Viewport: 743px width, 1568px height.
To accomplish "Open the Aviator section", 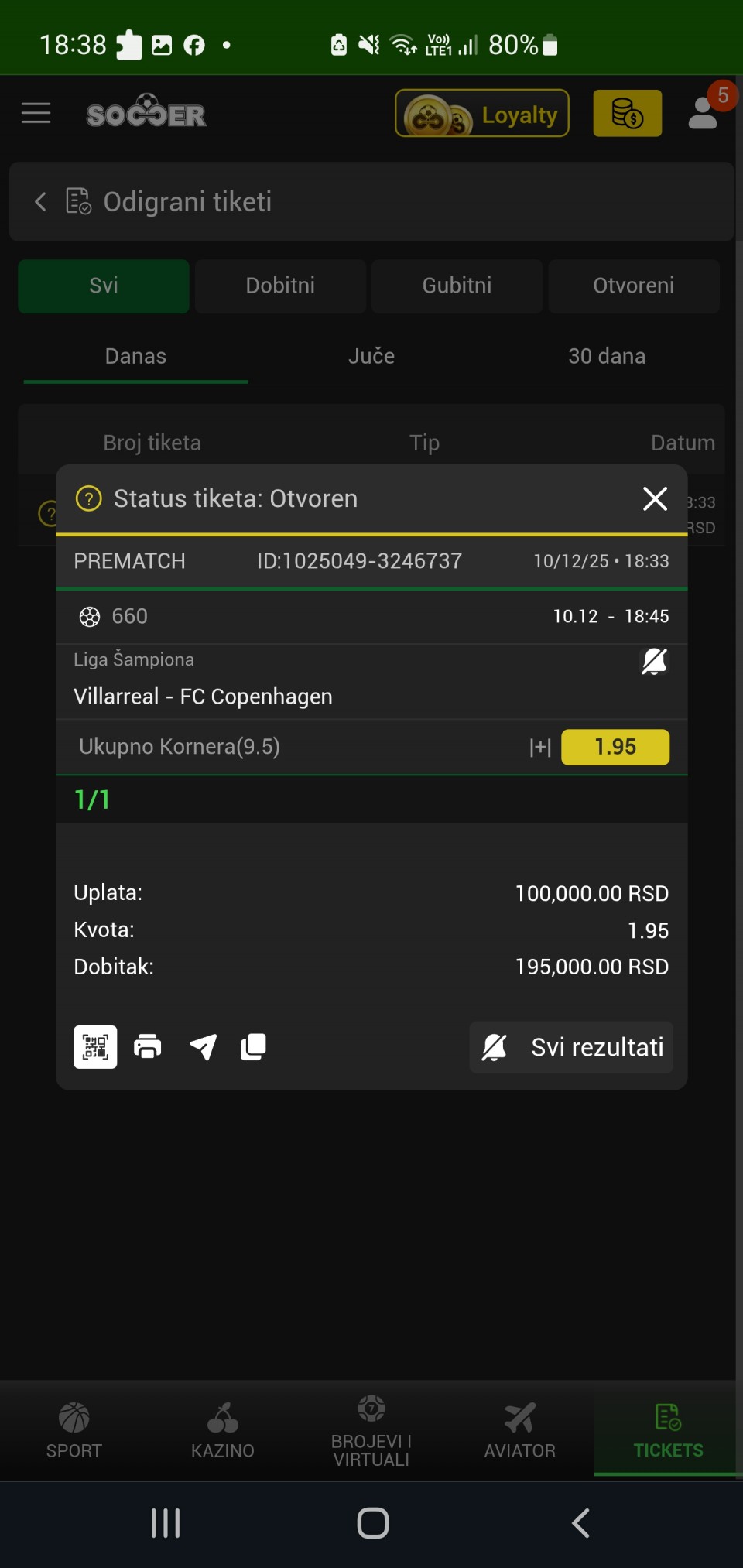I will pyautogui.click(x=520, y=1430).
